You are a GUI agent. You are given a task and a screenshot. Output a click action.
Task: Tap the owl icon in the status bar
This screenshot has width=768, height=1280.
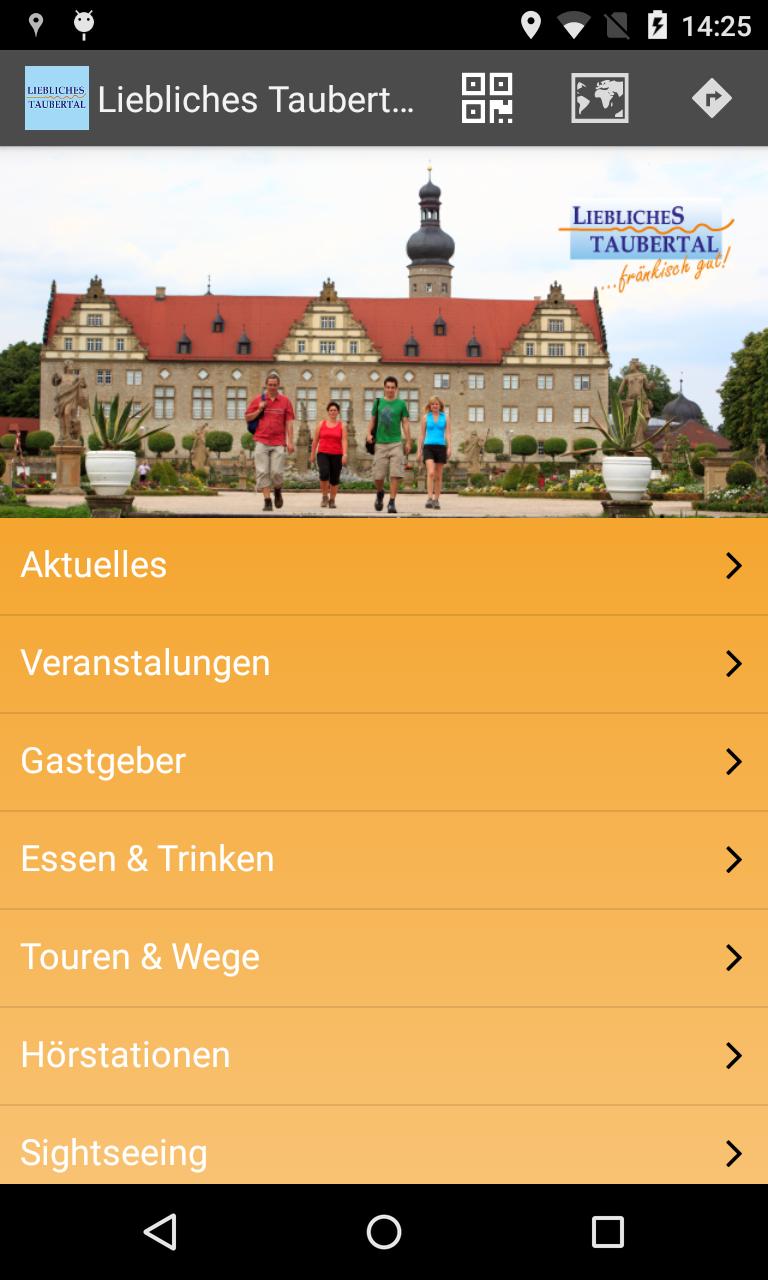pos(84,22)
